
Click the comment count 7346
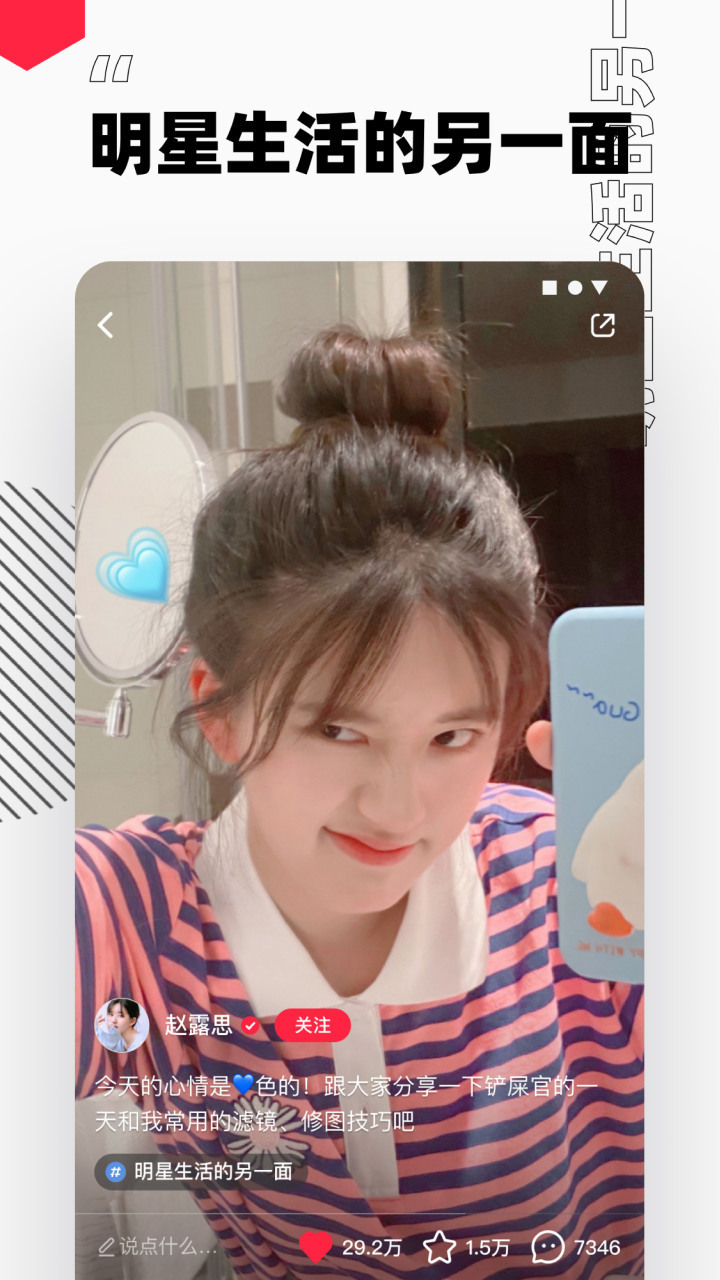click(595, 1247)
